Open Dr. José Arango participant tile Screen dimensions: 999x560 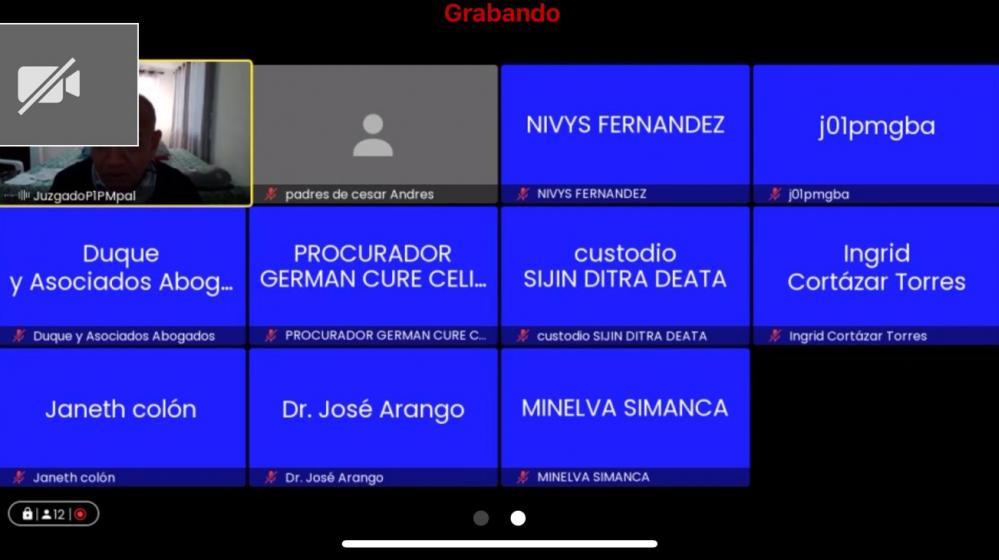pos(374,416)
